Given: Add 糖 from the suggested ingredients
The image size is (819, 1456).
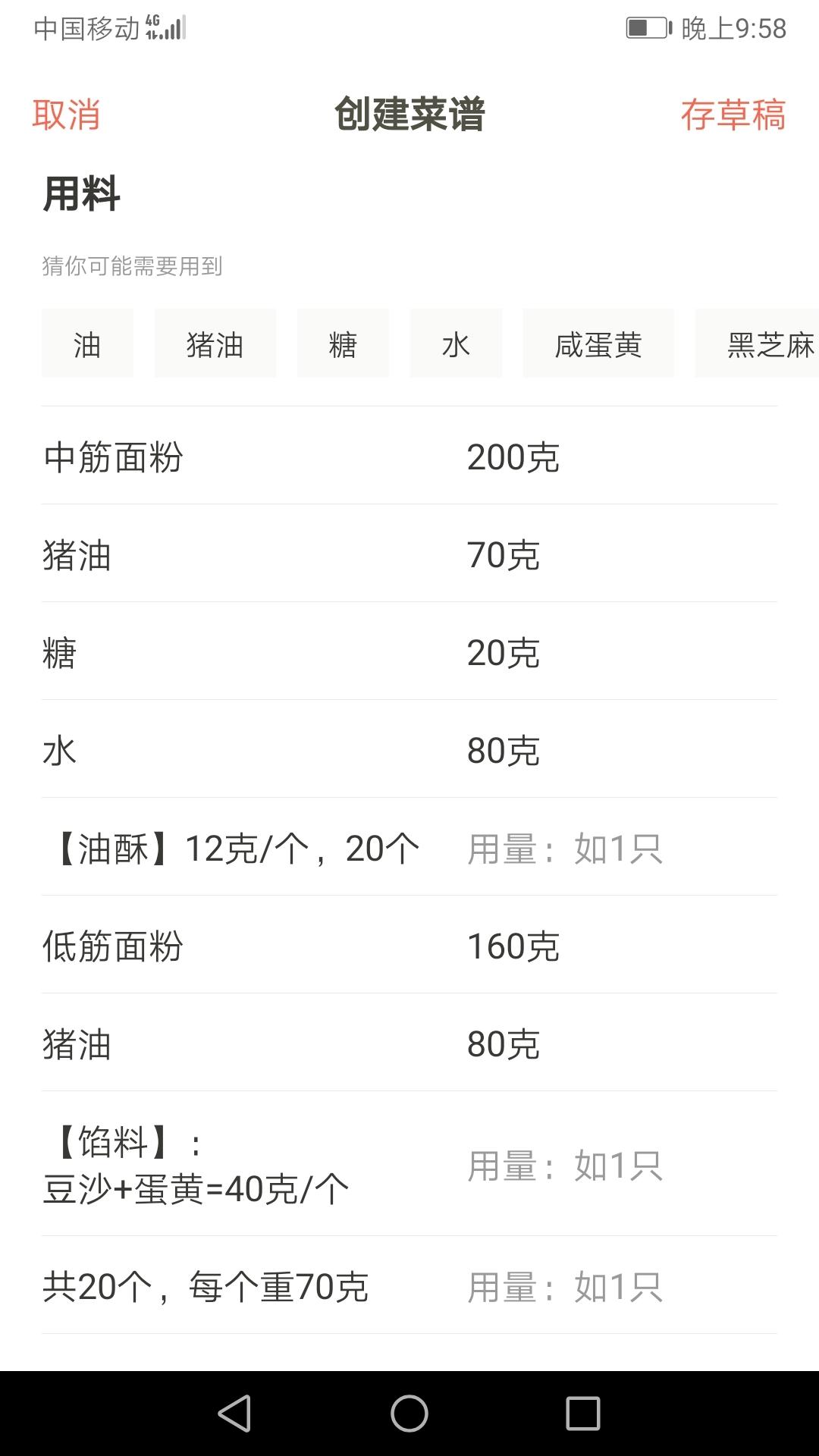Looking at the screenshot, I should click(x=343, y=343).
